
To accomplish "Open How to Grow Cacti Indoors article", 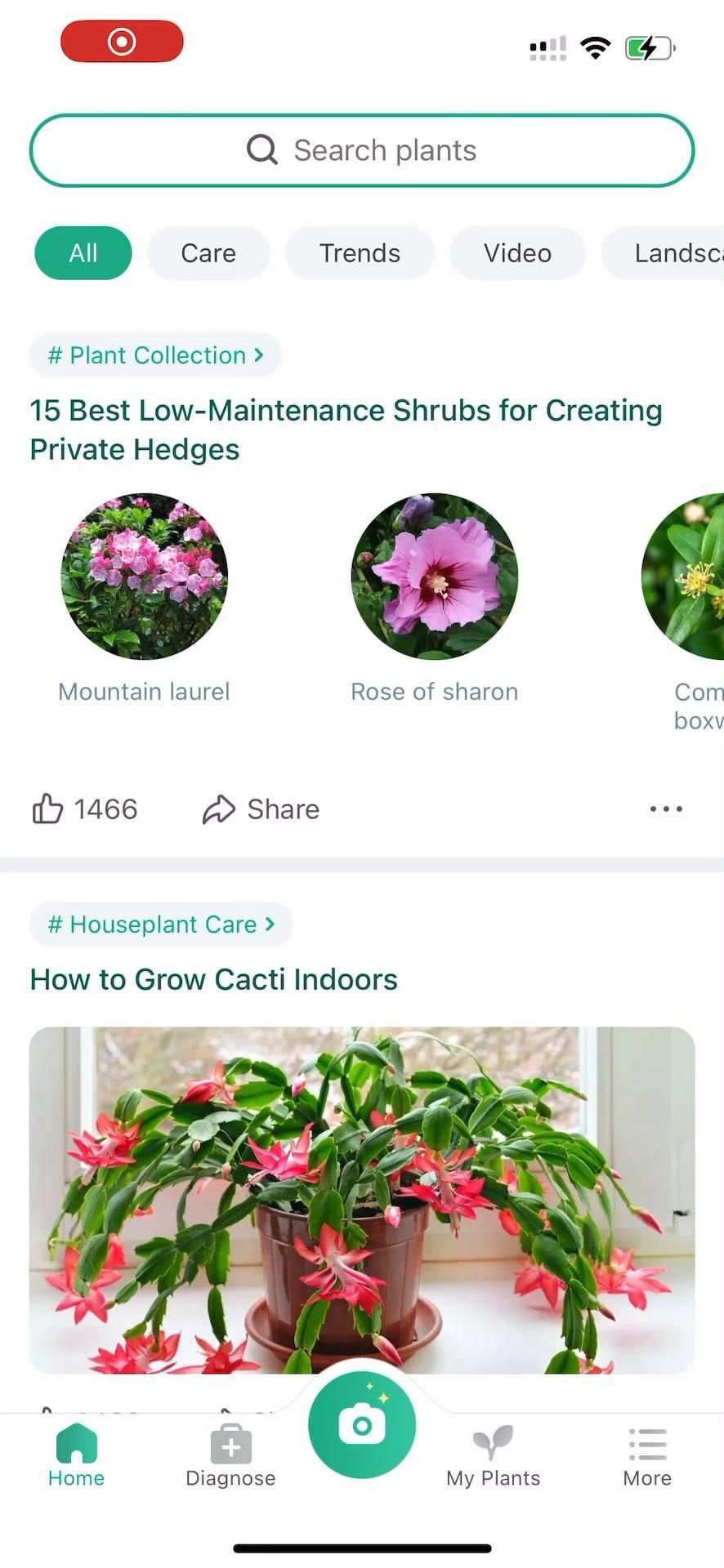I will click(214, 979).
